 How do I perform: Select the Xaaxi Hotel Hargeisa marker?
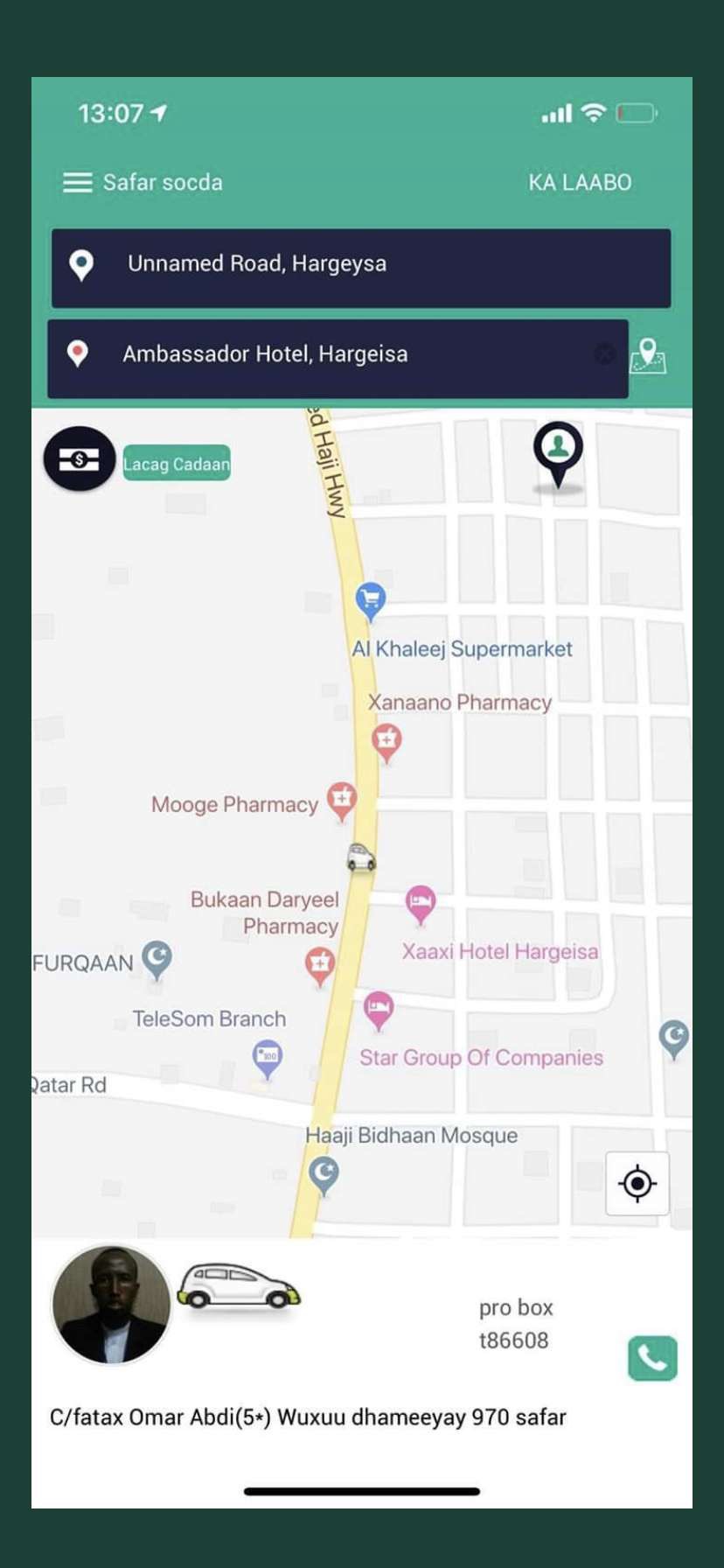tap(421, 902)
